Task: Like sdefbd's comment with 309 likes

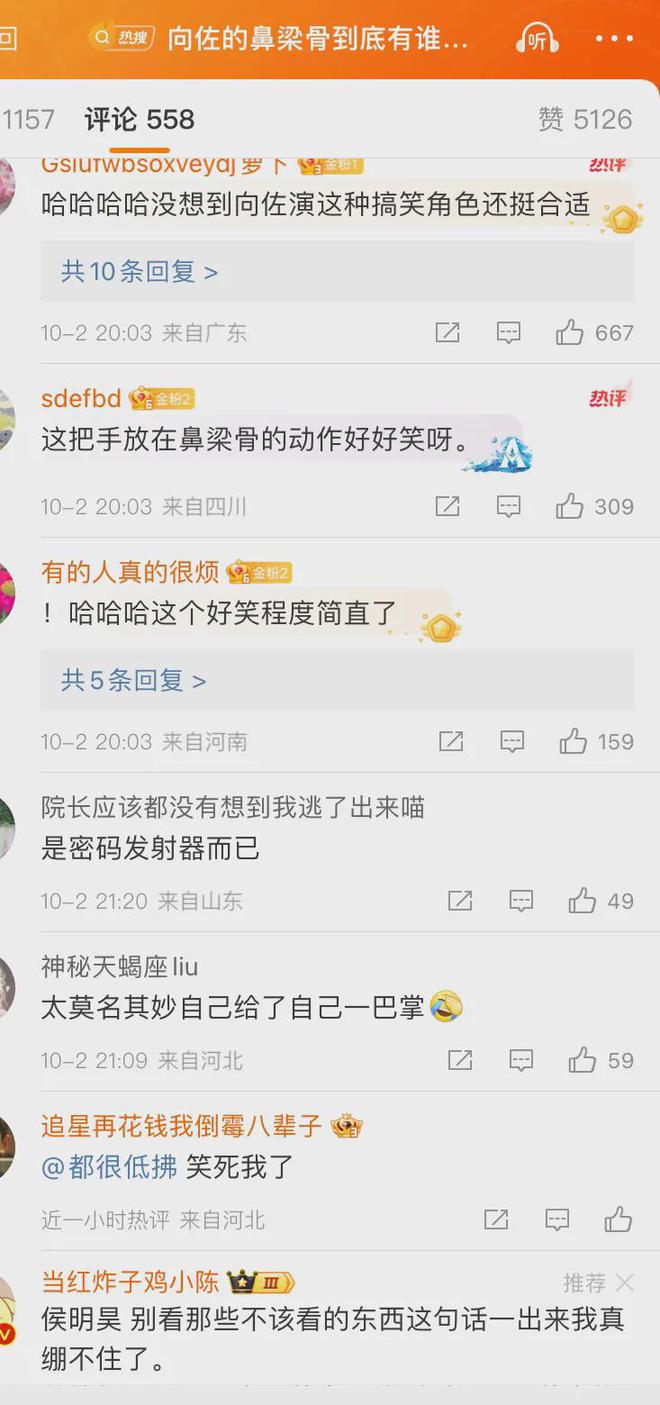Action: coord(570,507)
